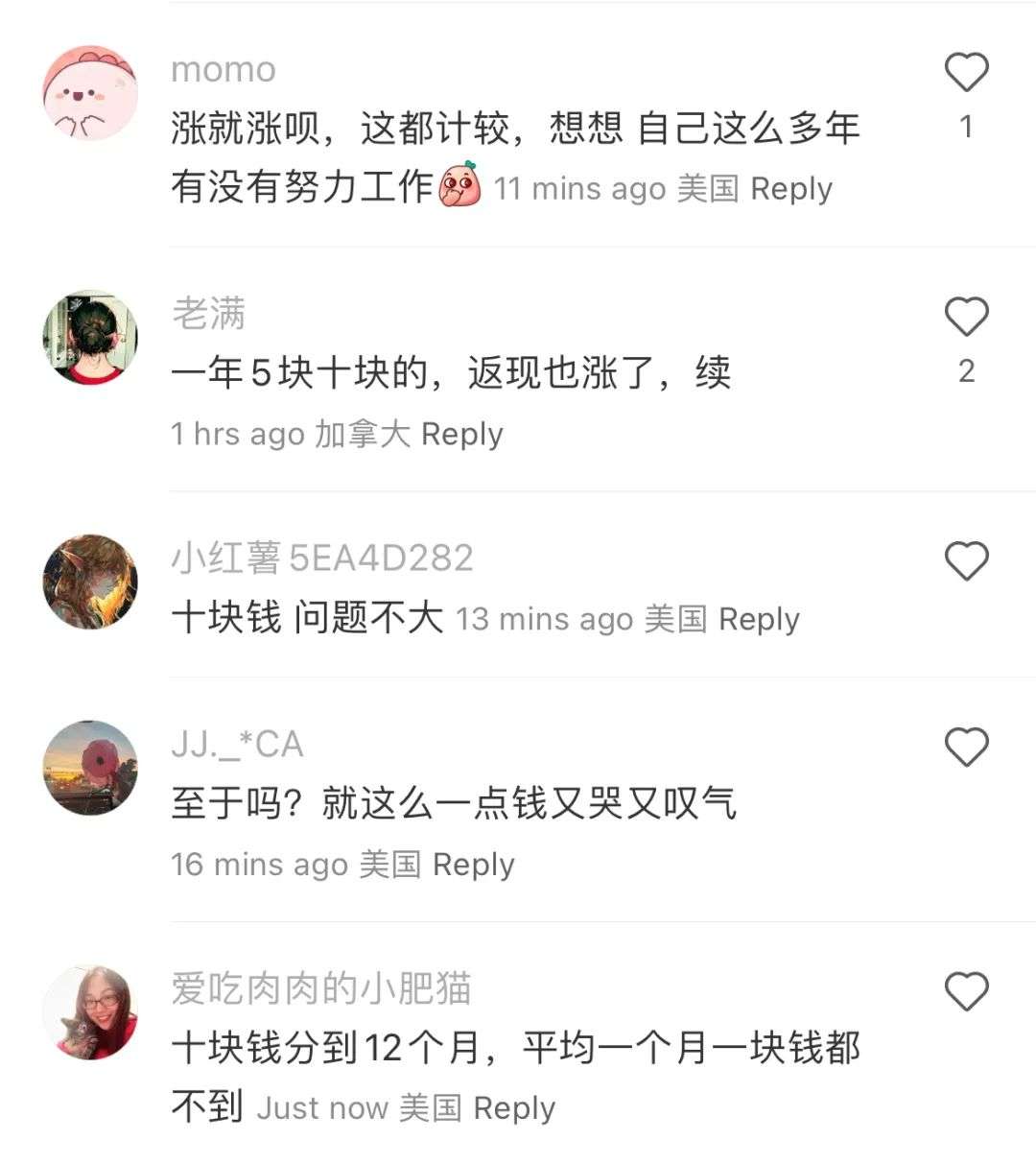Reply to 爱吃肉肉的小肥猫's comment

coord(514,1108)
